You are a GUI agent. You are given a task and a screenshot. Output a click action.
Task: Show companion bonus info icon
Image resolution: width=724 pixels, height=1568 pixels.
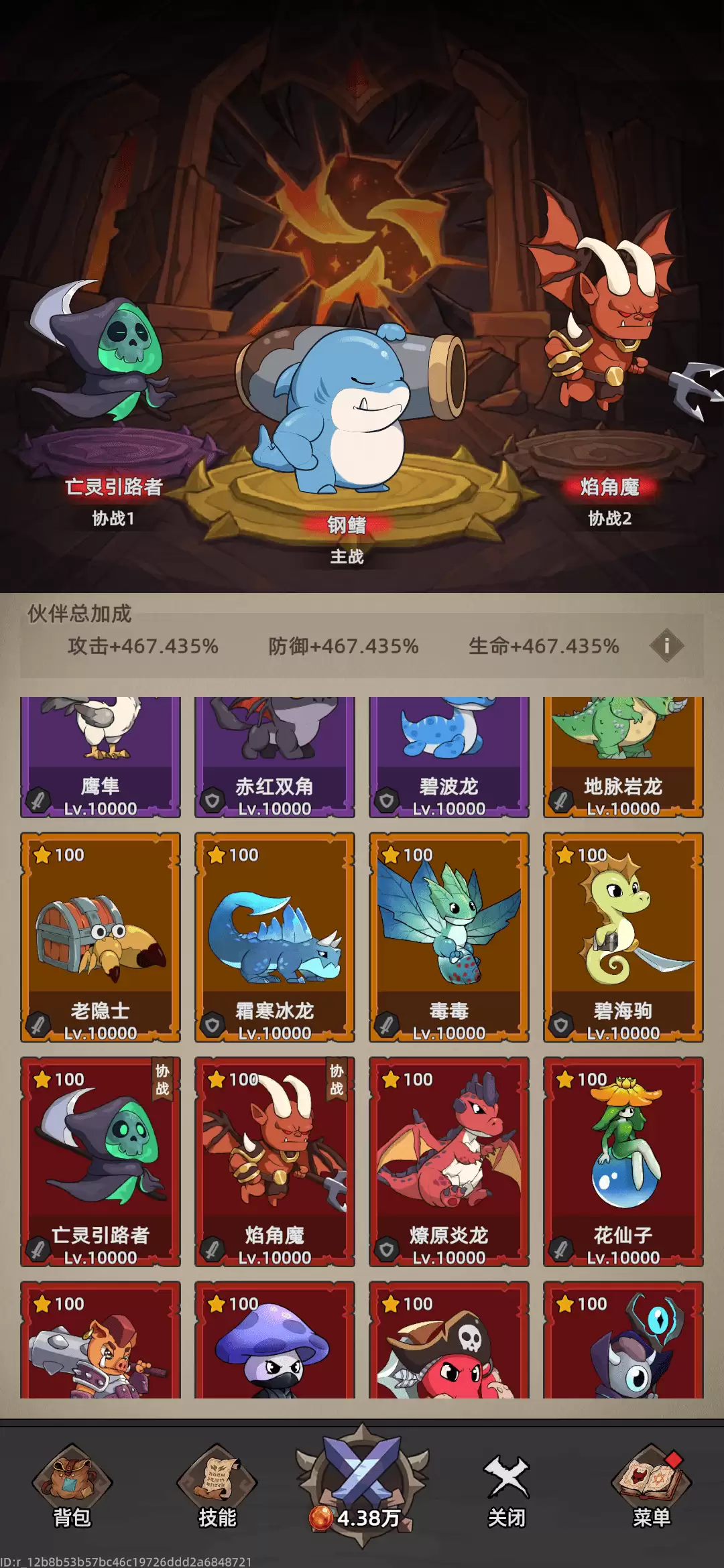pyautogui.click(x=666, y=646)
